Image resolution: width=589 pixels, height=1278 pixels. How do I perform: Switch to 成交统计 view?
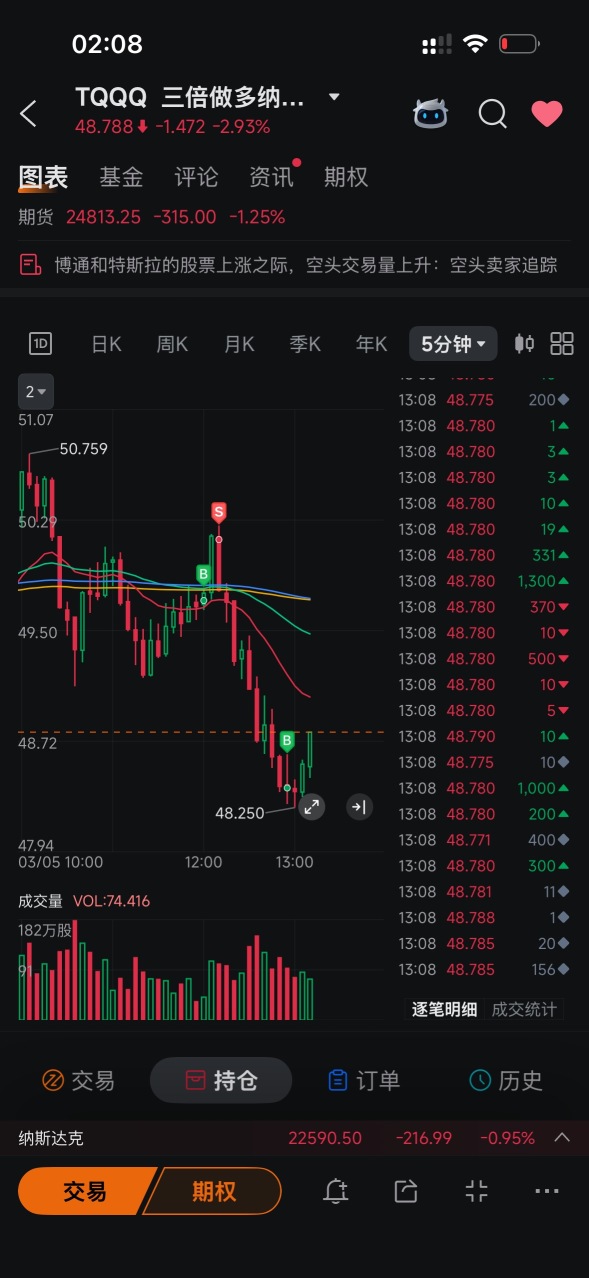[524, 1009]
